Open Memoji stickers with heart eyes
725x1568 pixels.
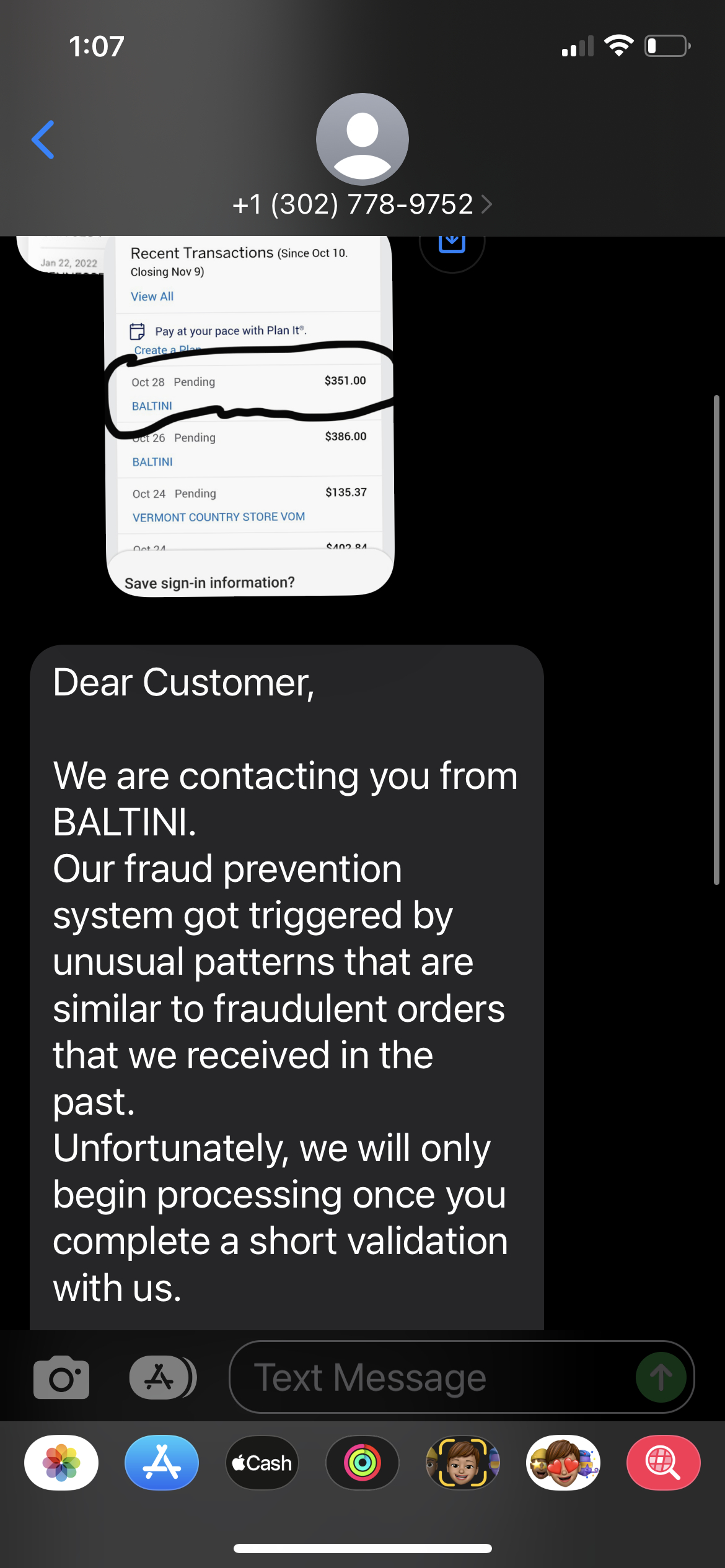[563, 1463]
